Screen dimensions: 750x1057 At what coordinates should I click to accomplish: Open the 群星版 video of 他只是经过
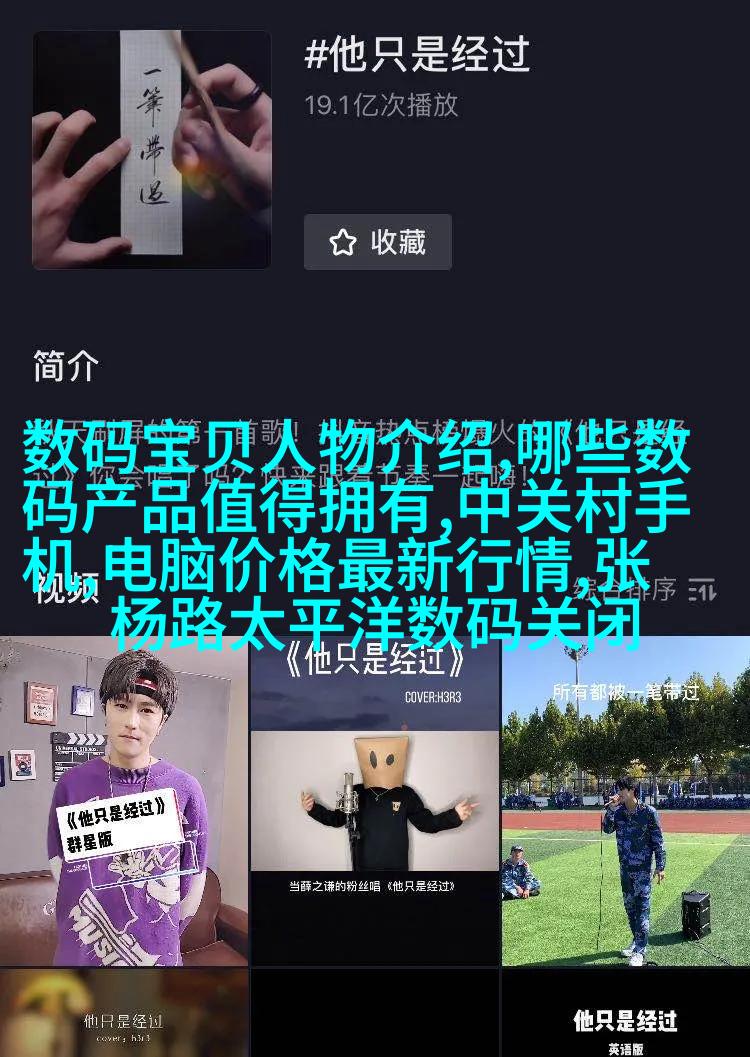point(124,800)
